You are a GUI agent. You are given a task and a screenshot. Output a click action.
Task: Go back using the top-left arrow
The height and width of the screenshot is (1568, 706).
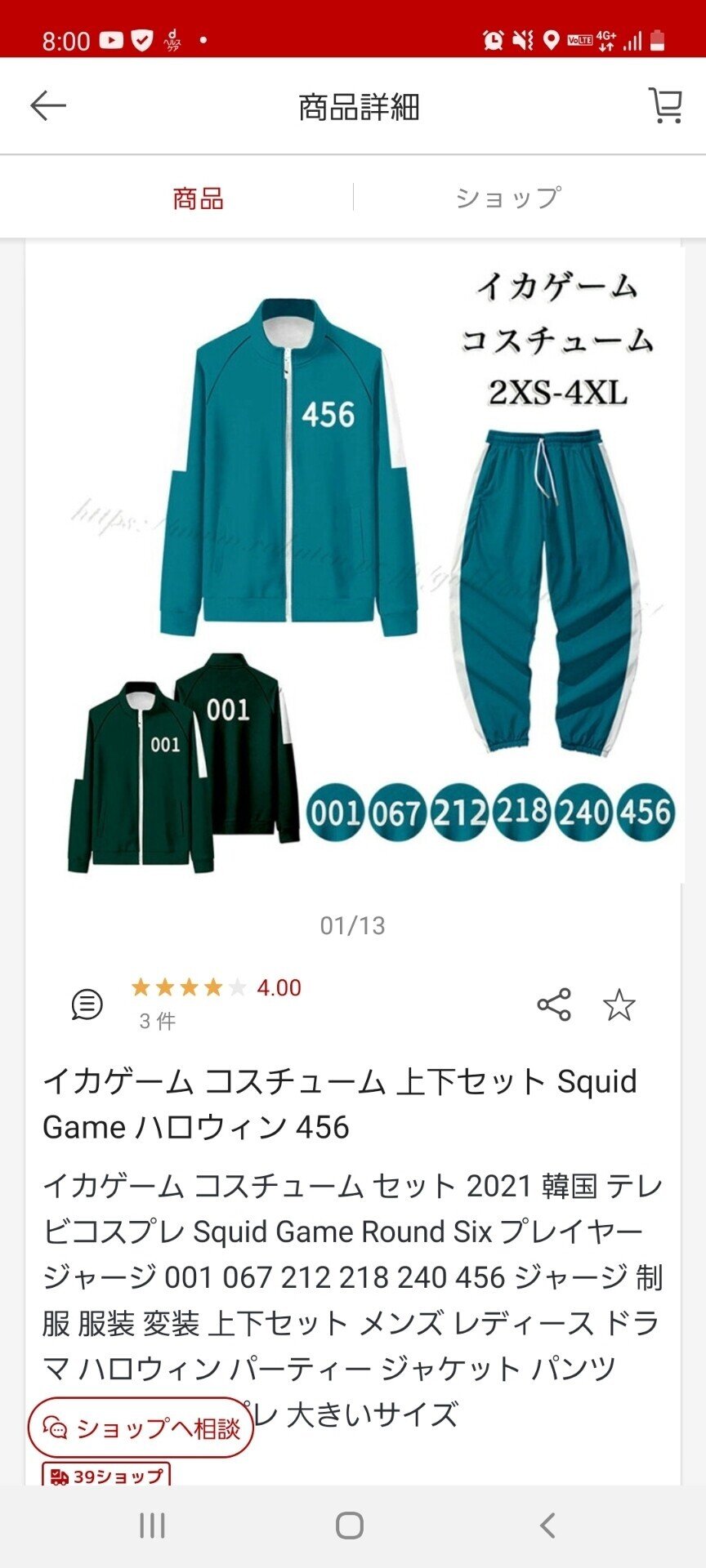pos(48,106)
